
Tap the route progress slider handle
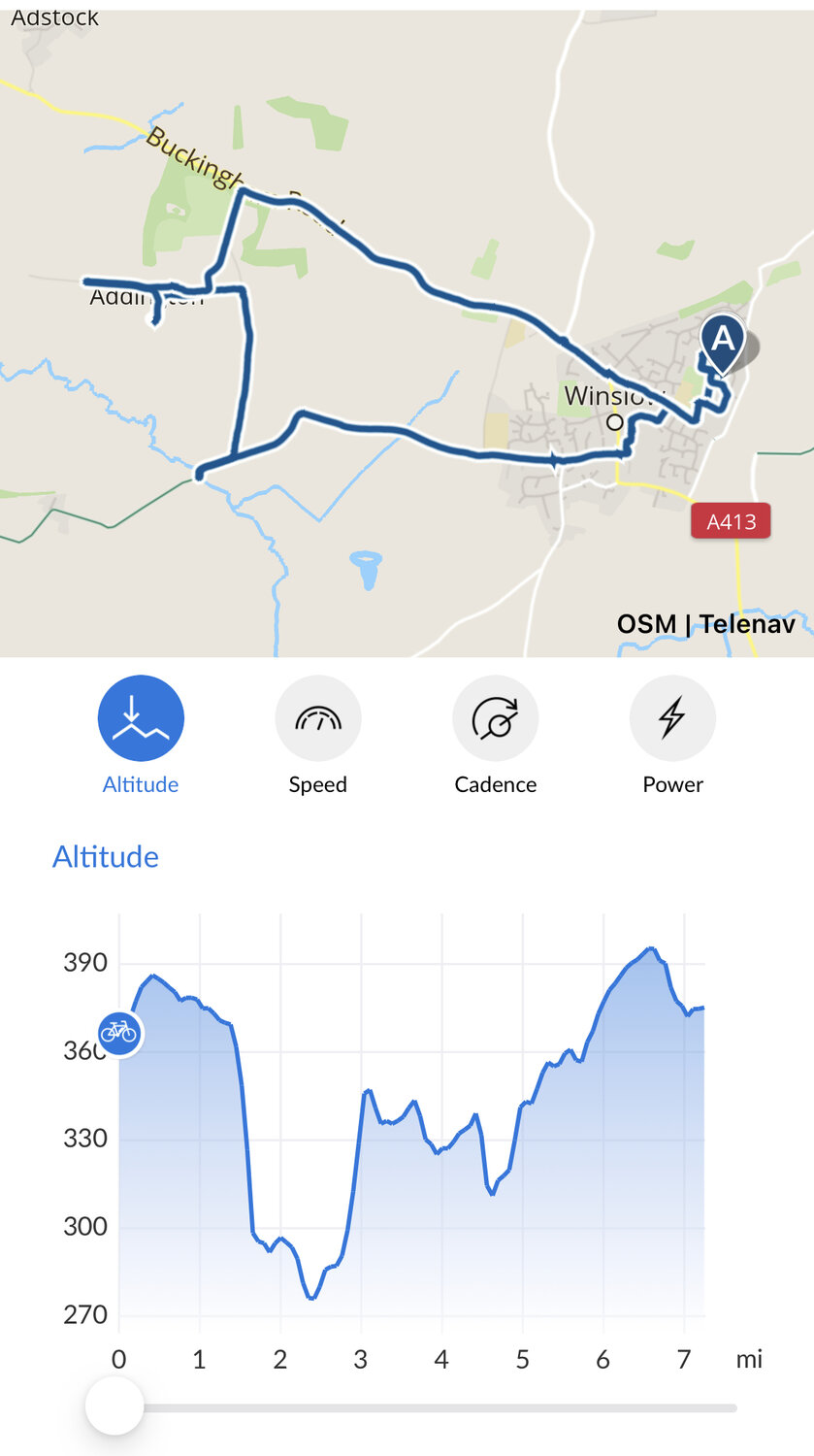coord(114,1406)
